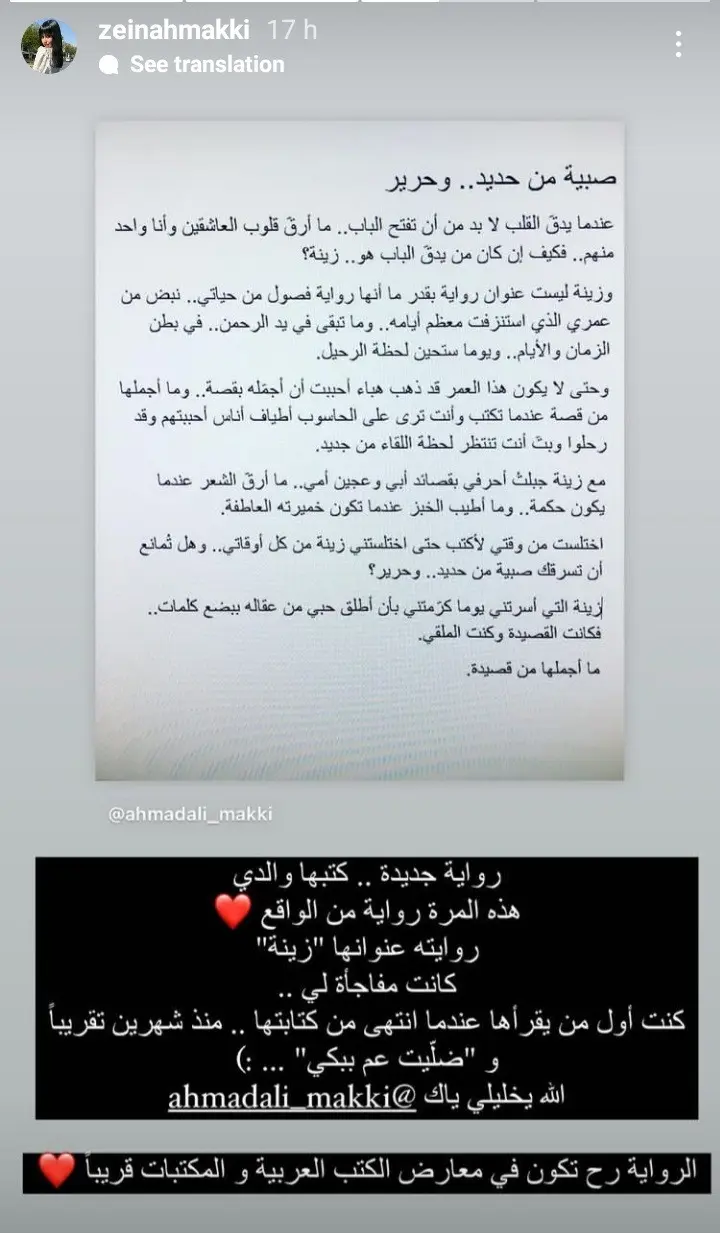The height and width of the screenshot is (1233, 720).
Task: Open the story overflow menu
Action: (x=679, y=44)
